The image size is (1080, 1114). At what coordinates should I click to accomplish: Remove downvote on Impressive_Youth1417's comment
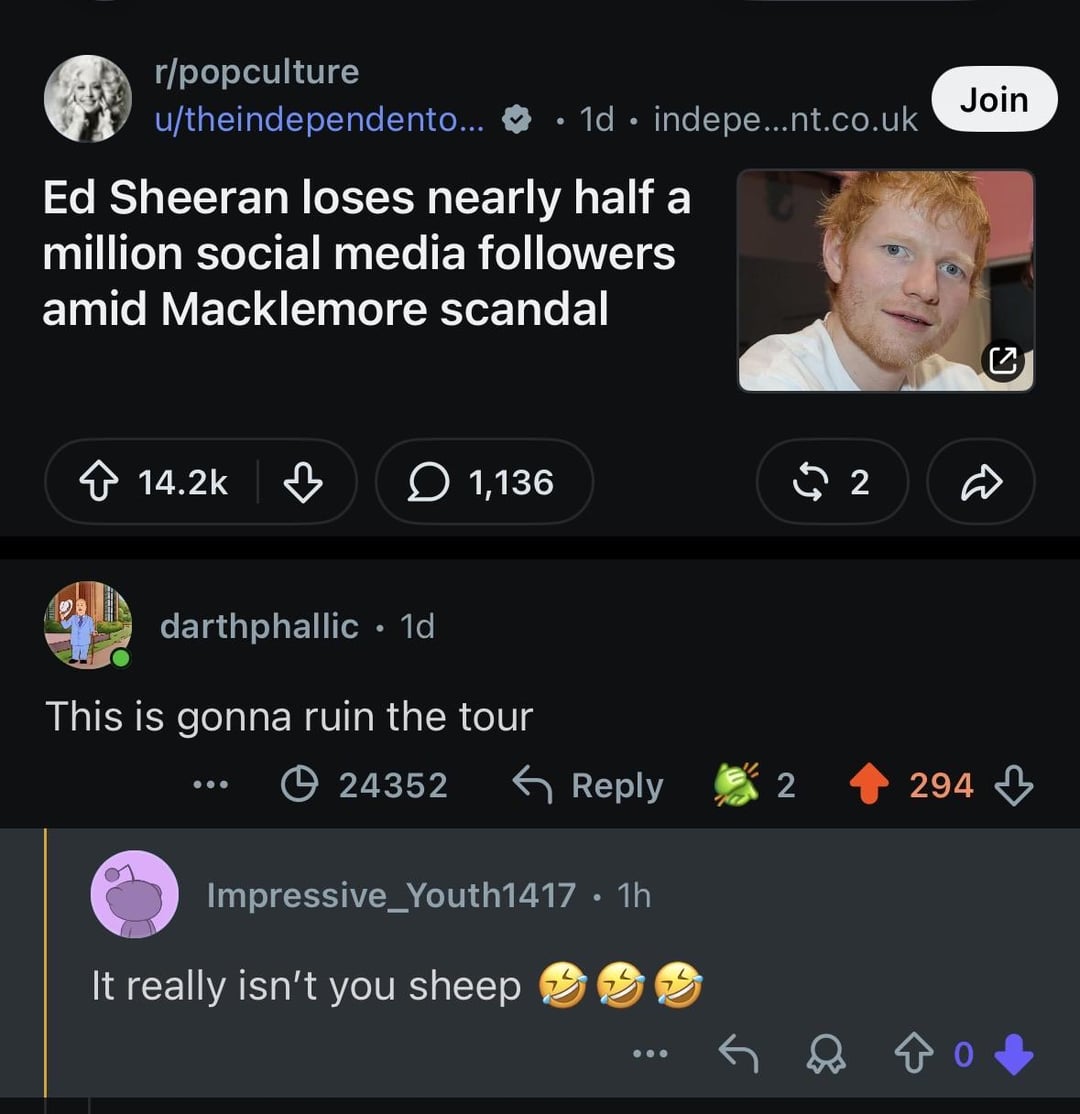1014,1054
